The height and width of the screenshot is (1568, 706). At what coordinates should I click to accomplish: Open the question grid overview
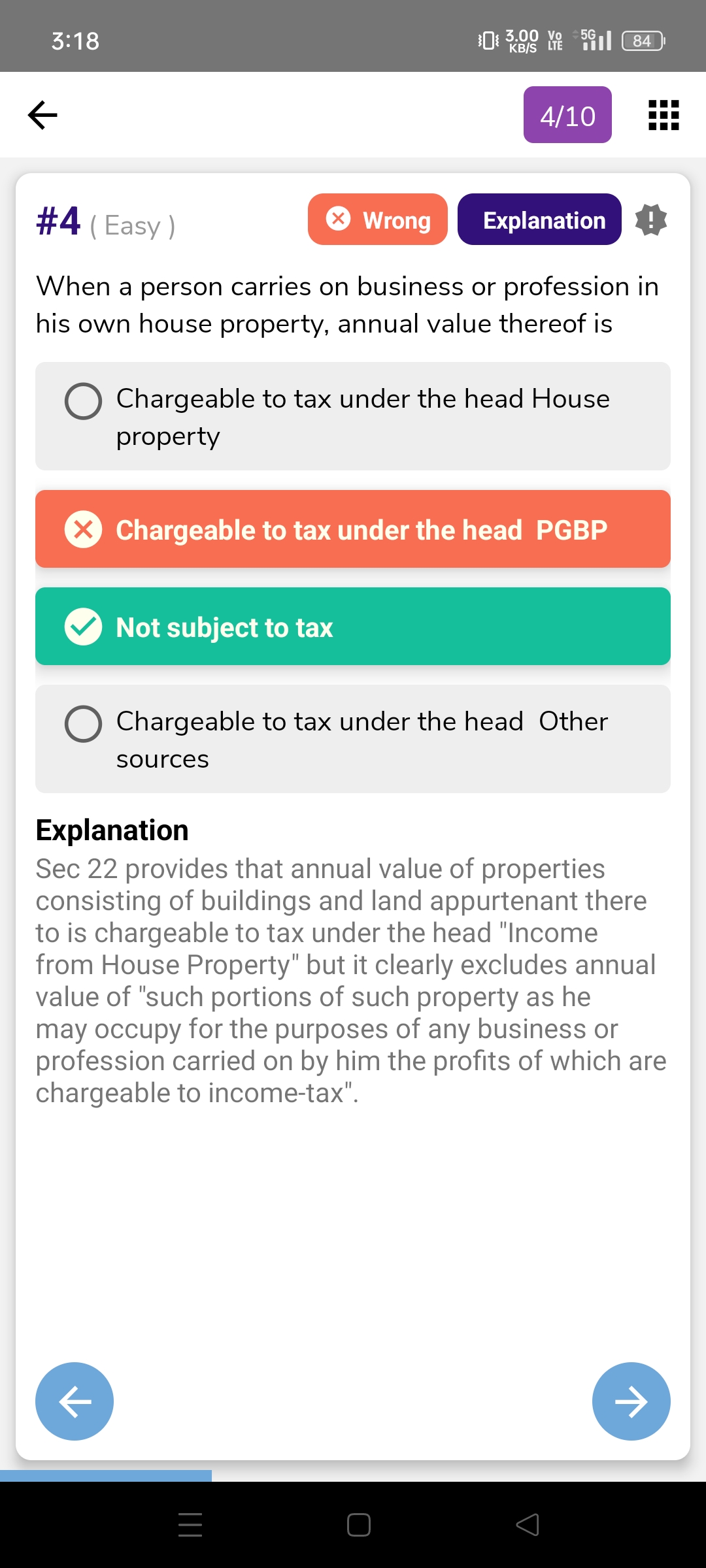coord(663,115)
